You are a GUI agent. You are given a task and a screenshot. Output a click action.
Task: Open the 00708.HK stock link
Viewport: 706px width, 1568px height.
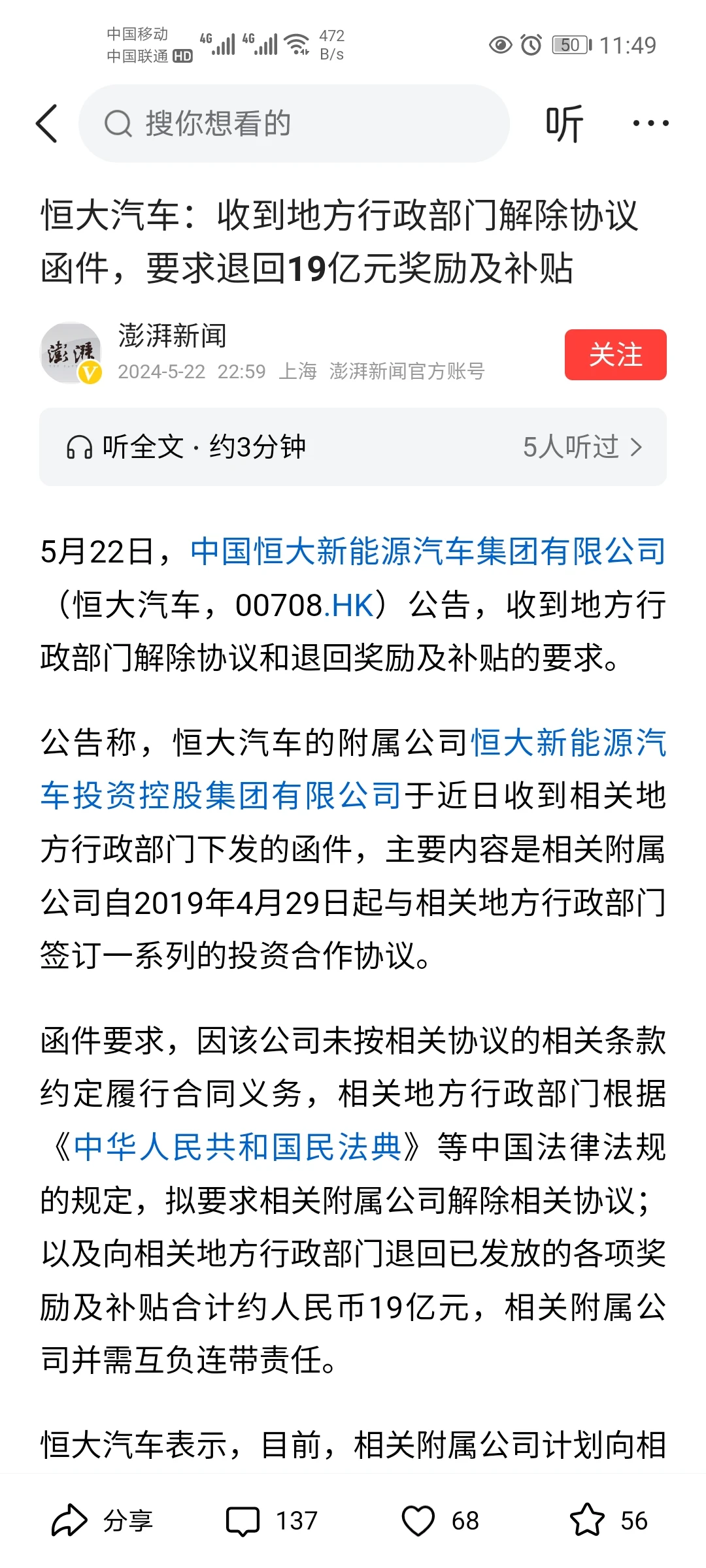coord(350,605)
